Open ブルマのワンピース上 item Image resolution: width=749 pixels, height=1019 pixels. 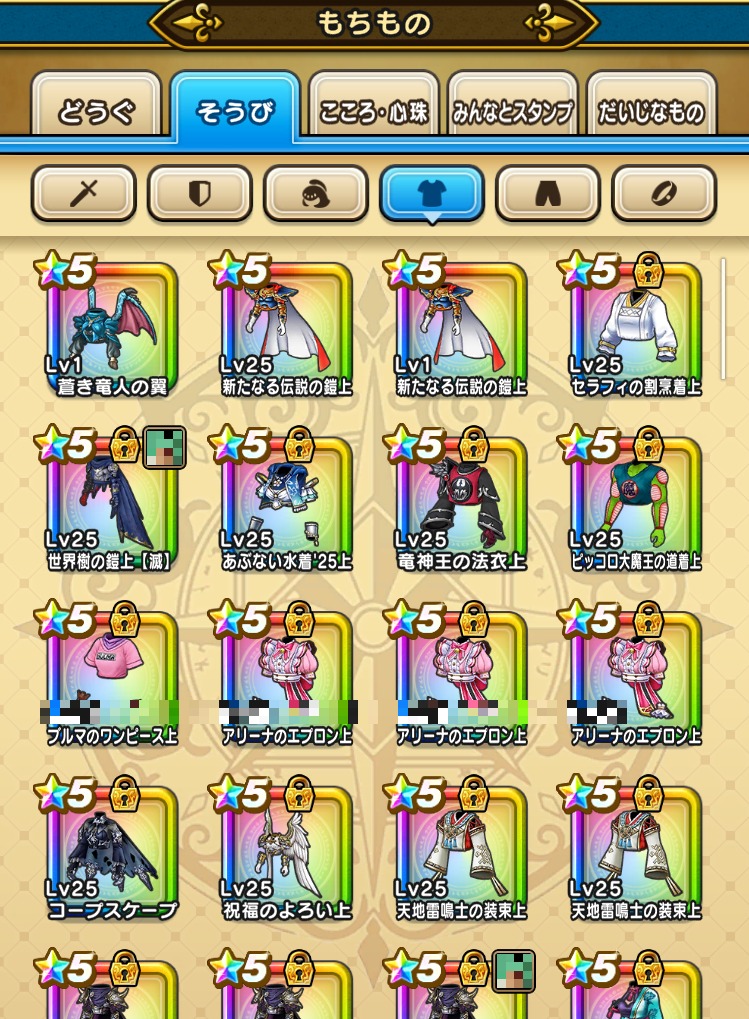point(112,672)
